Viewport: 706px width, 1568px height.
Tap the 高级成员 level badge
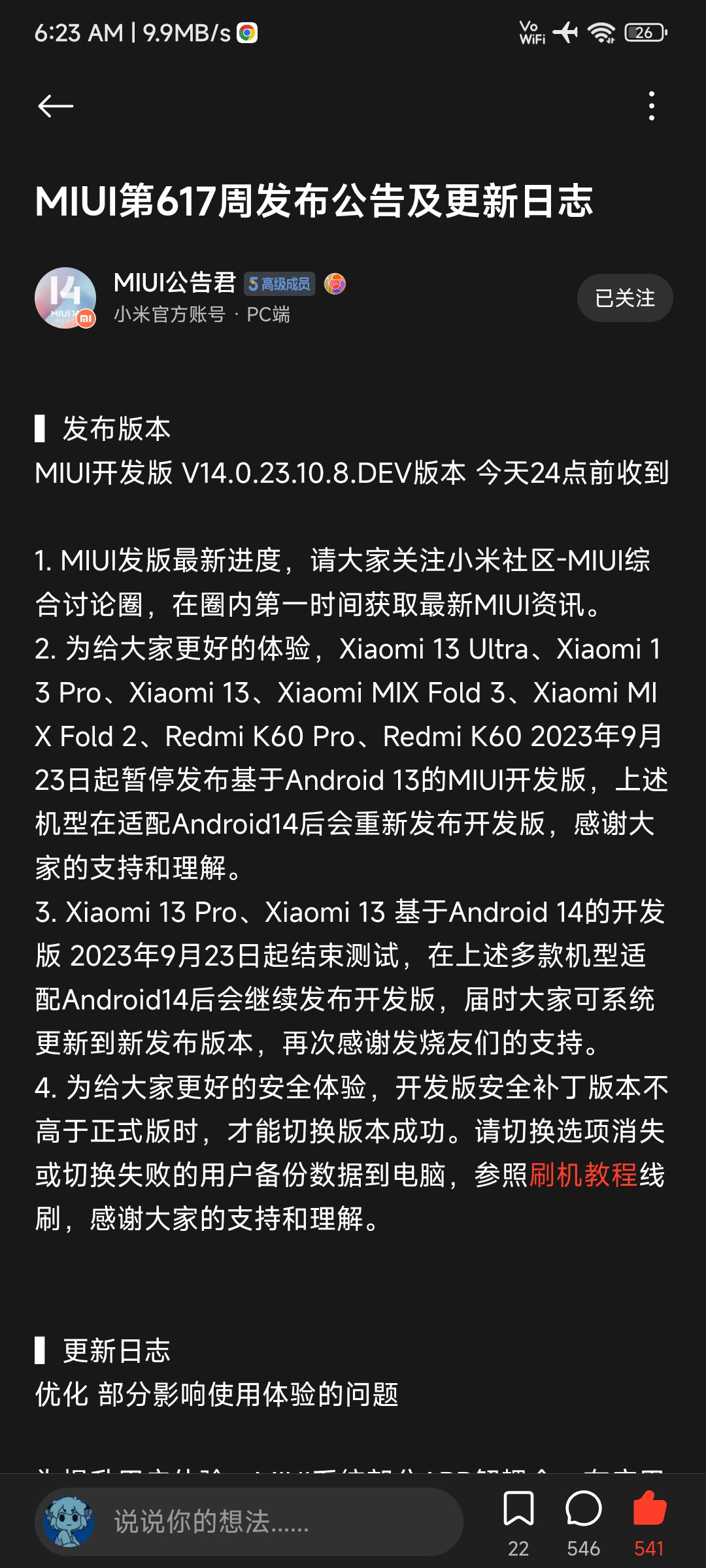[x=280, y=284]
